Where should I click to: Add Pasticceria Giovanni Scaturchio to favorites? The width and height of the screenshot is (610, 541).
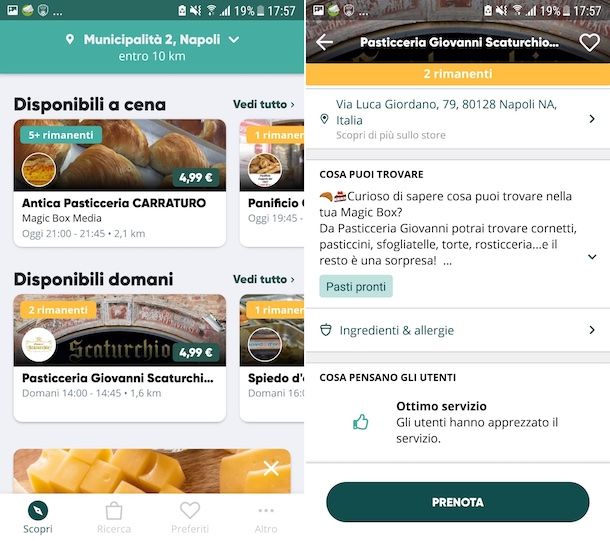[589, 43]
